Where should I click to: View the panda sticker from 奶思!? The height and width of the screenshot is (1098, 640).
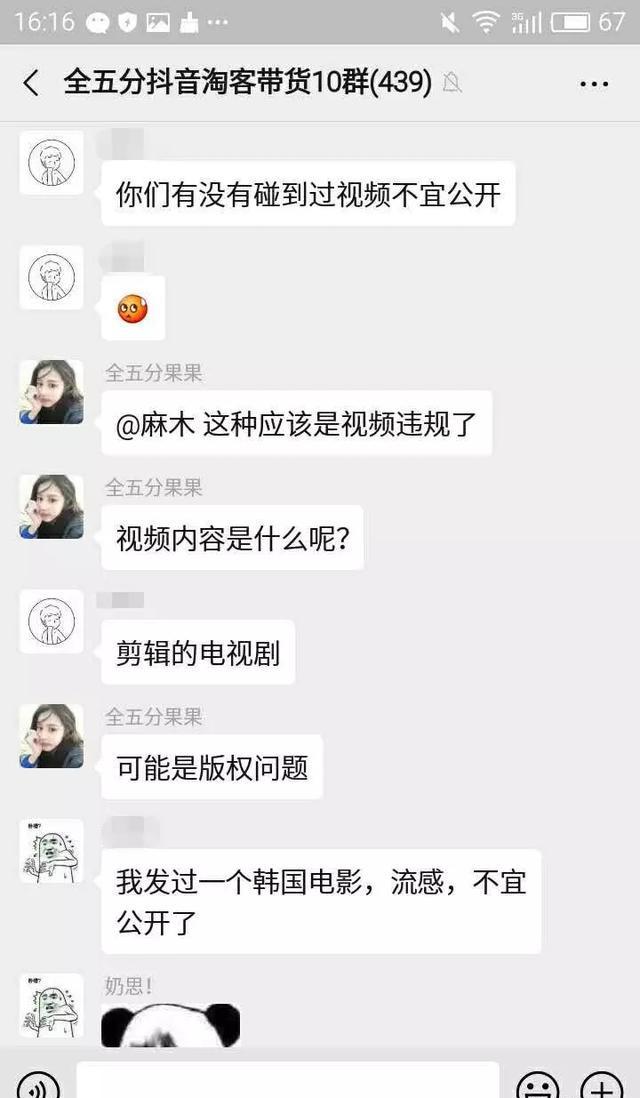(171, 1026)
